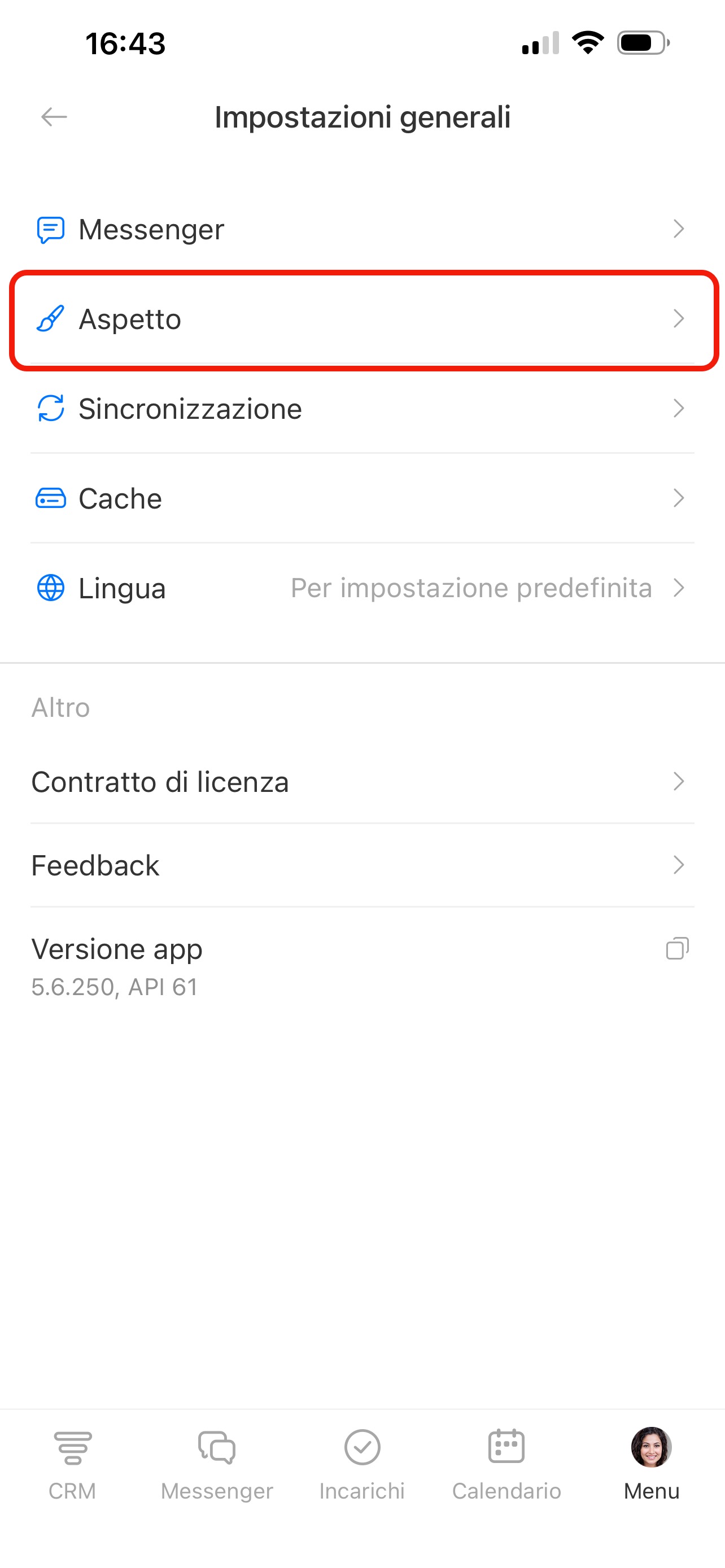Open Messenger settings row
Screen dimensions: 725x1568
pyautogui.click(x=361, y=230)
